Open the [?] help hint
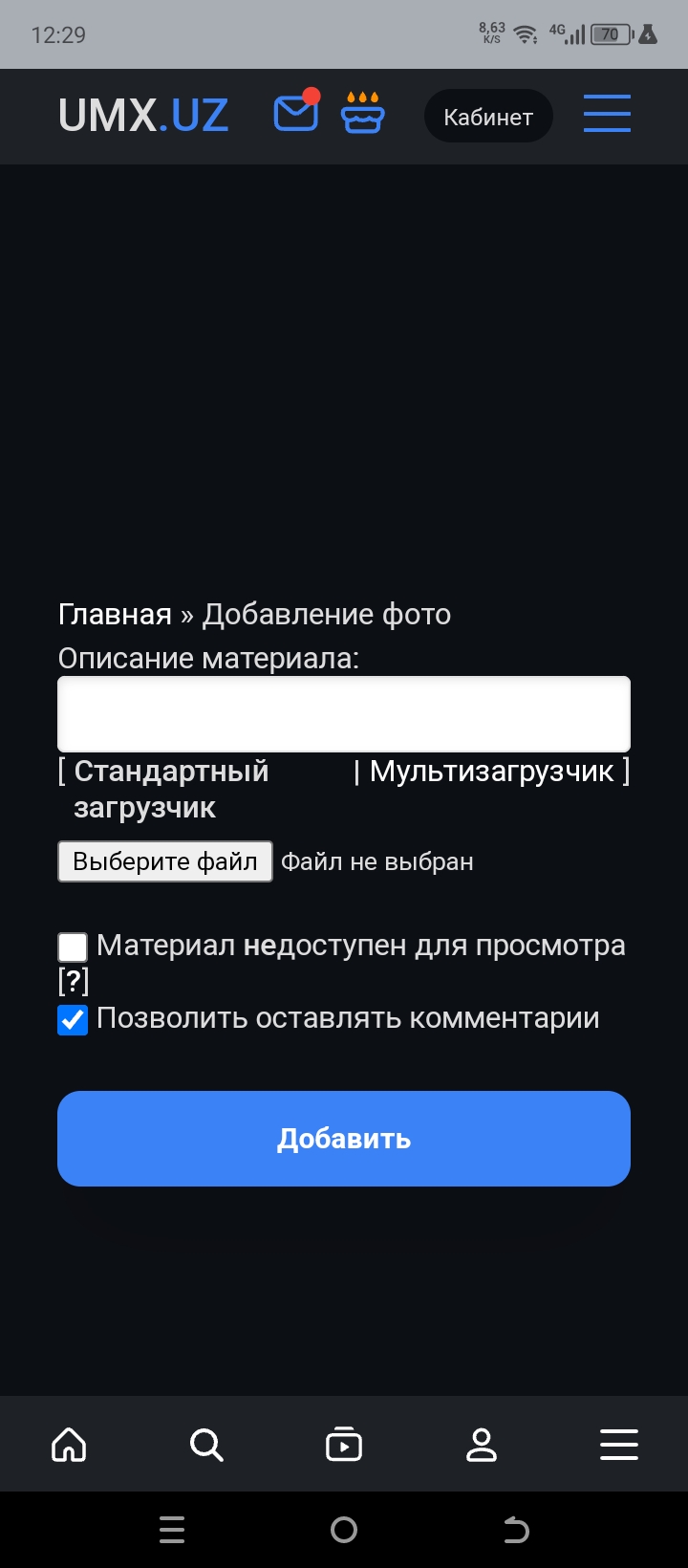 (74, 982)
